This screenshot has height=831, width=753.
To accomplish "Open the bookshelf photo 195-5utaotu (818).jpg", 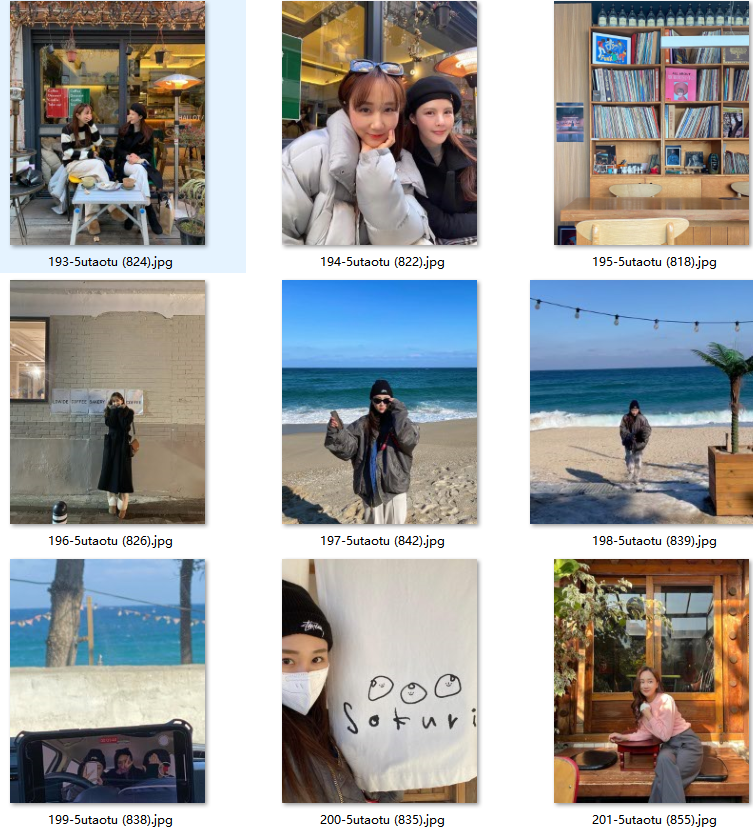I will tap(652, 123).
